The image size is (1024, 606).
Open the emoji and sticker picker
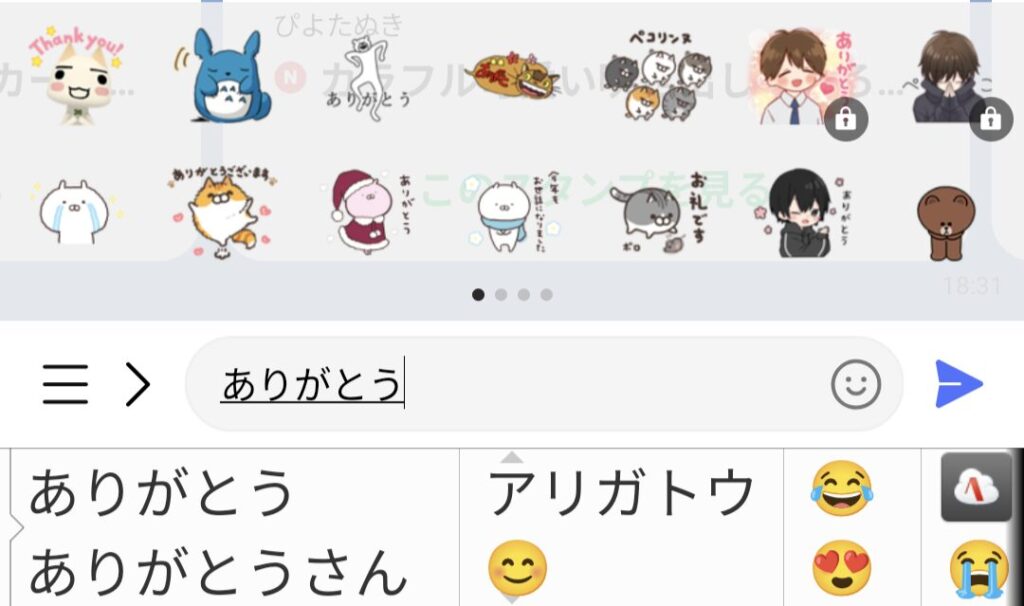[856, 384]
